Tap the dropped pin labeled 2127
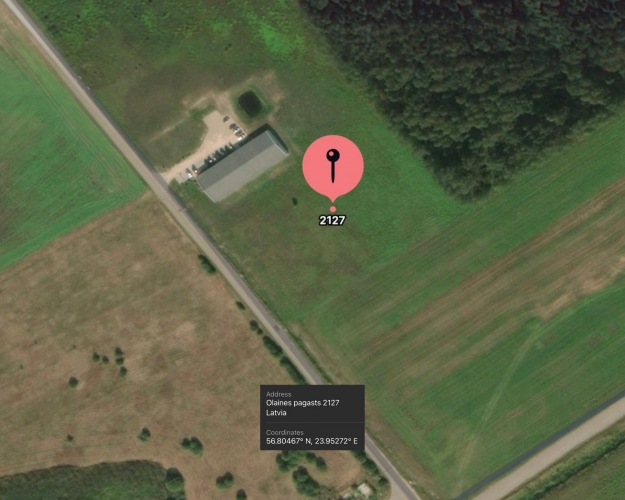 click(x=333, y=166)
